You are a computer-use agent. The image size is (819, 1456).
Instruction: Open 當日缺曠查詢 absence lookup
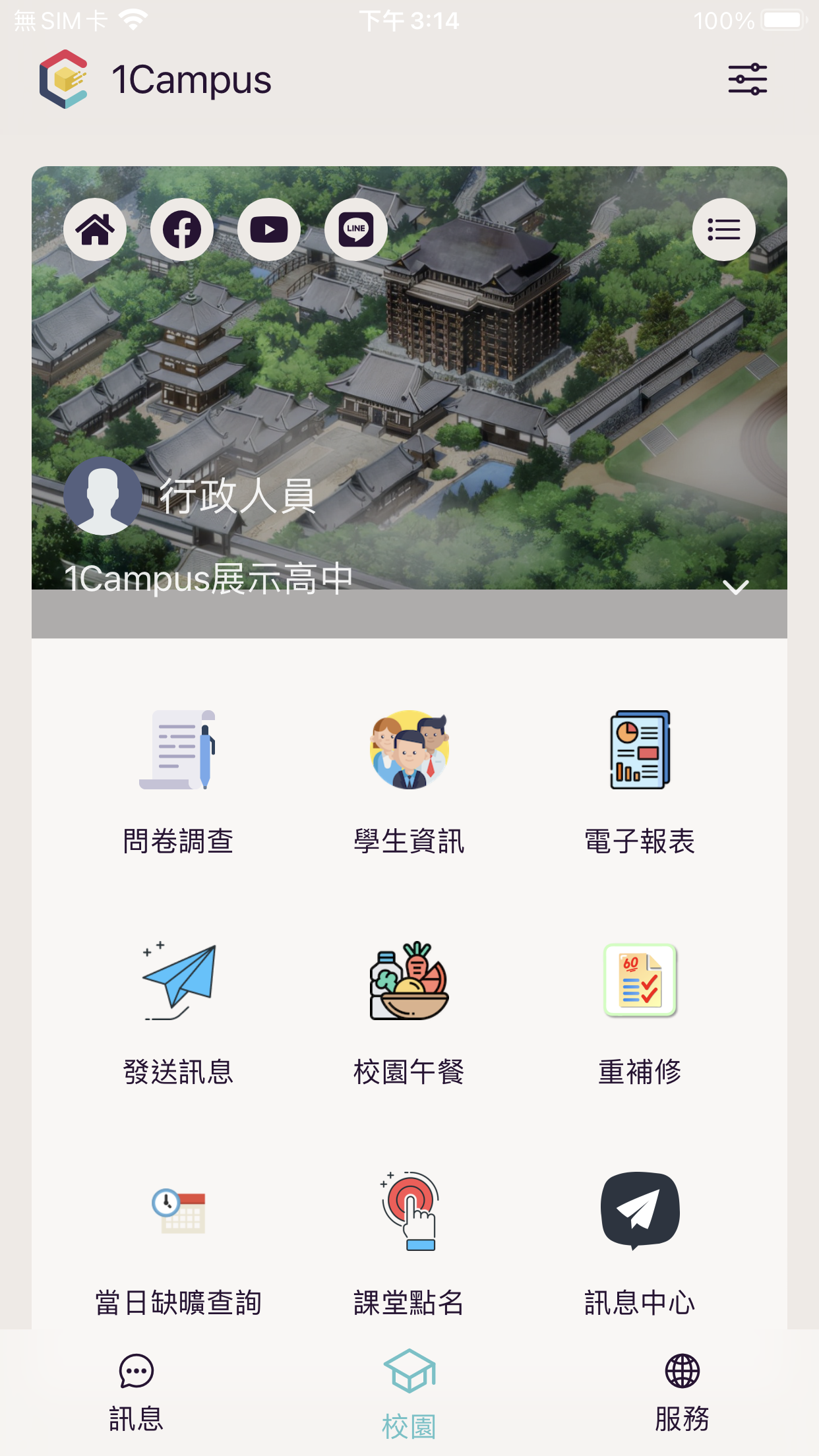tap(178, 1244)
